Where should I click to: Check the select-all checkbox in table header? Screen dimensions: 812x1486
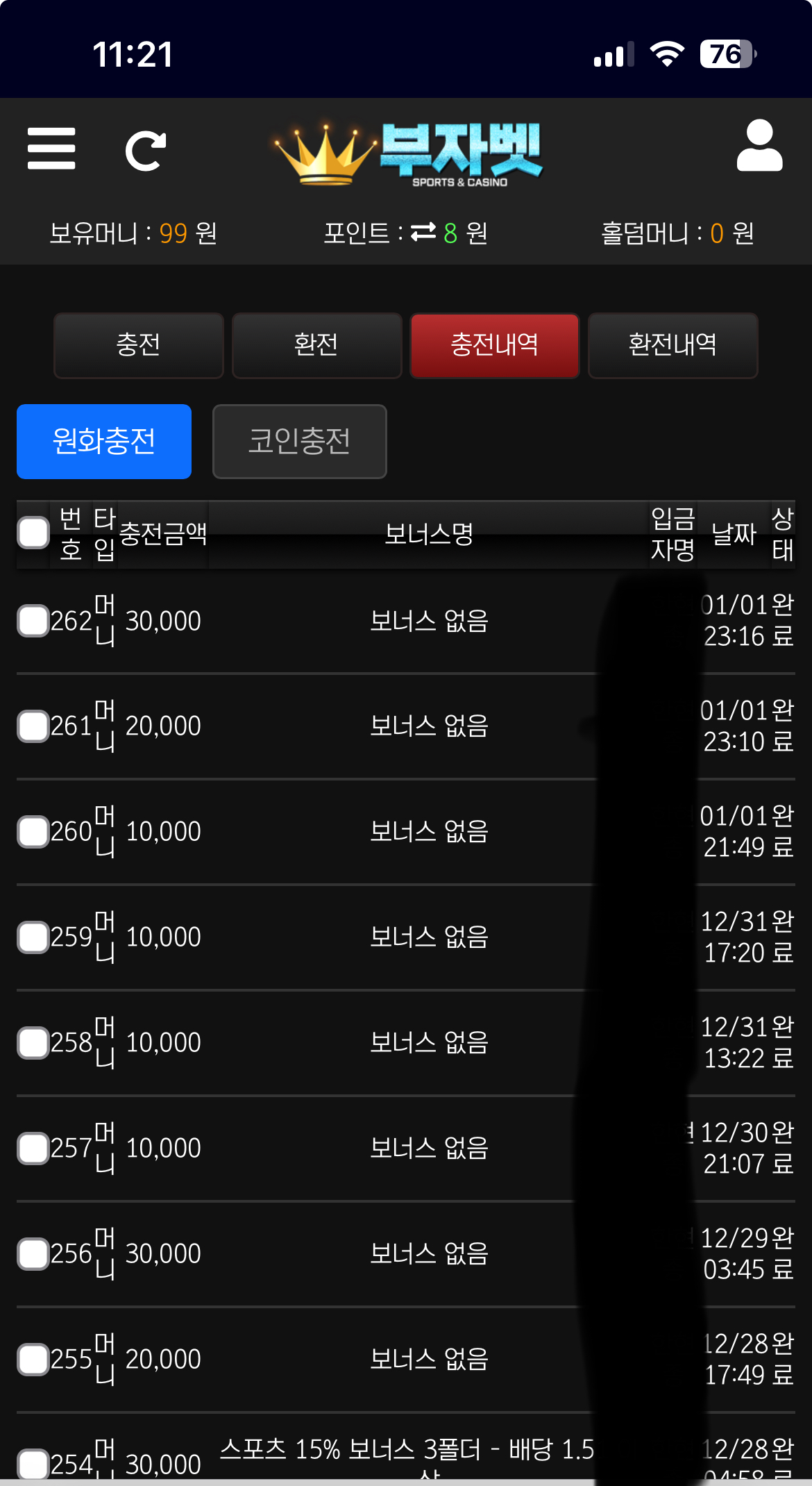pyautogui.click(x=33, y=533)
